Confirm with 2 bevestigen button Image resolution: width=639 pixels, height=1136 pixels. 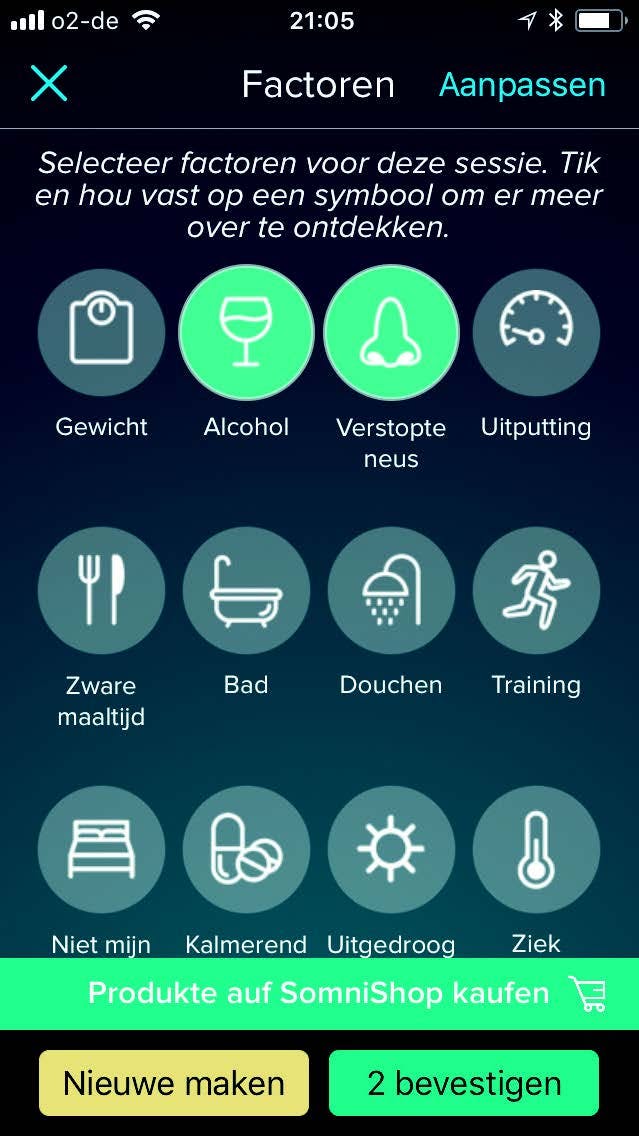464,1083
